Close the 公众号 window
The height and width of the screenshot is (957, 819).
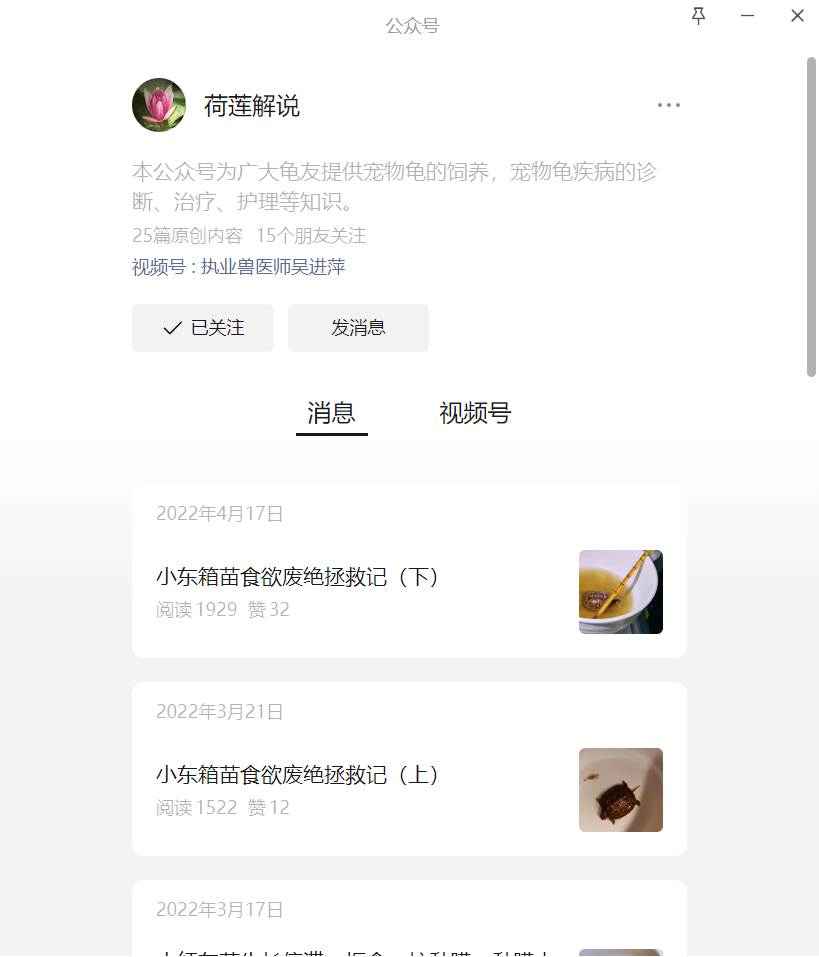(x=797, y=16)
